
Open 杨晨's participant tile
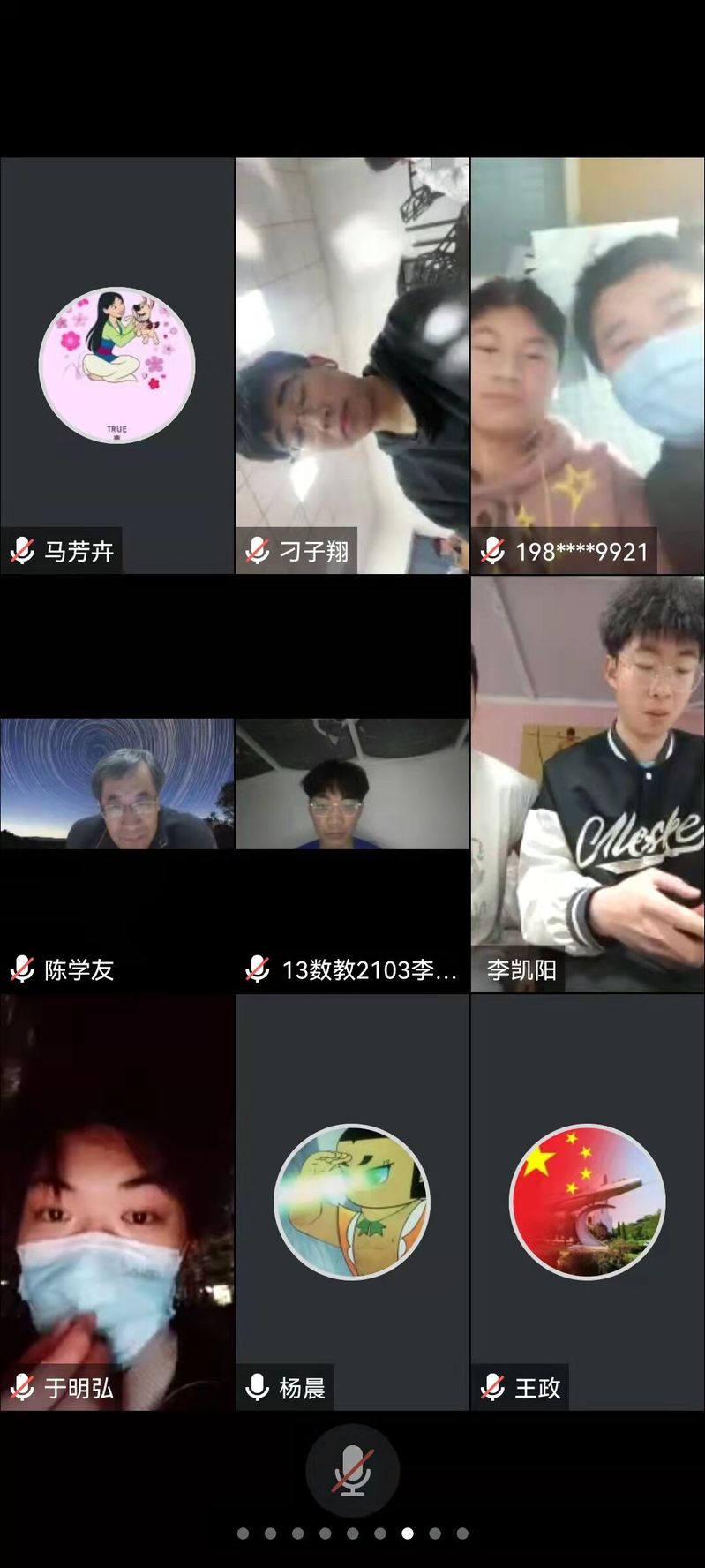pyautogui.click(x=352, y=1201)
